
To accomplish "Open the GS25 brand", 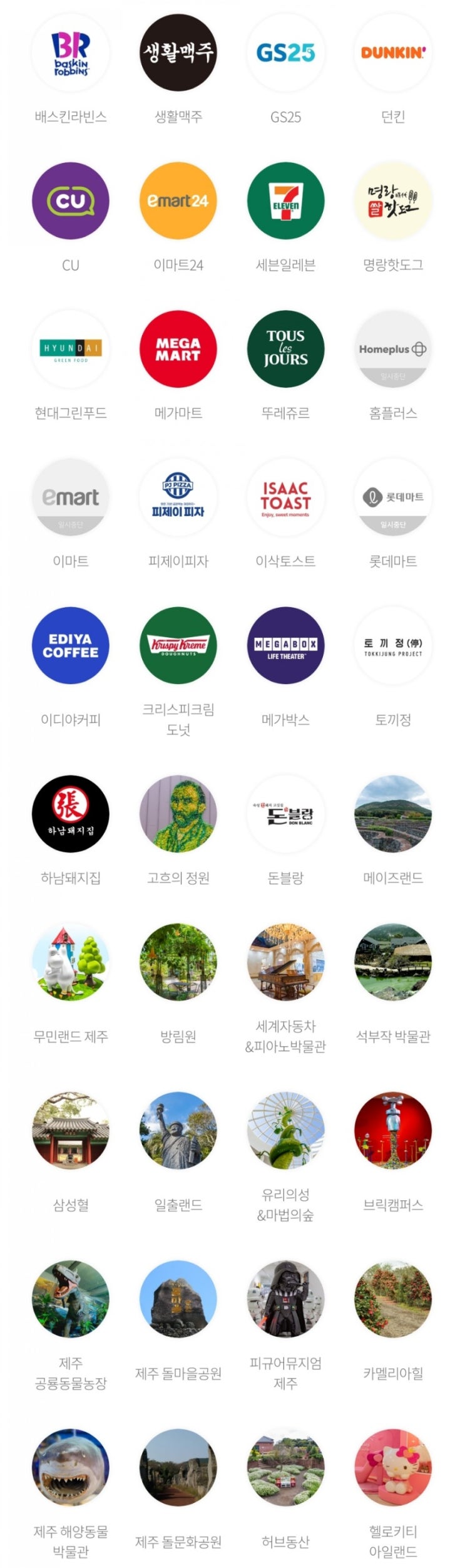I will pyautogui.click(x=286, y=53).
